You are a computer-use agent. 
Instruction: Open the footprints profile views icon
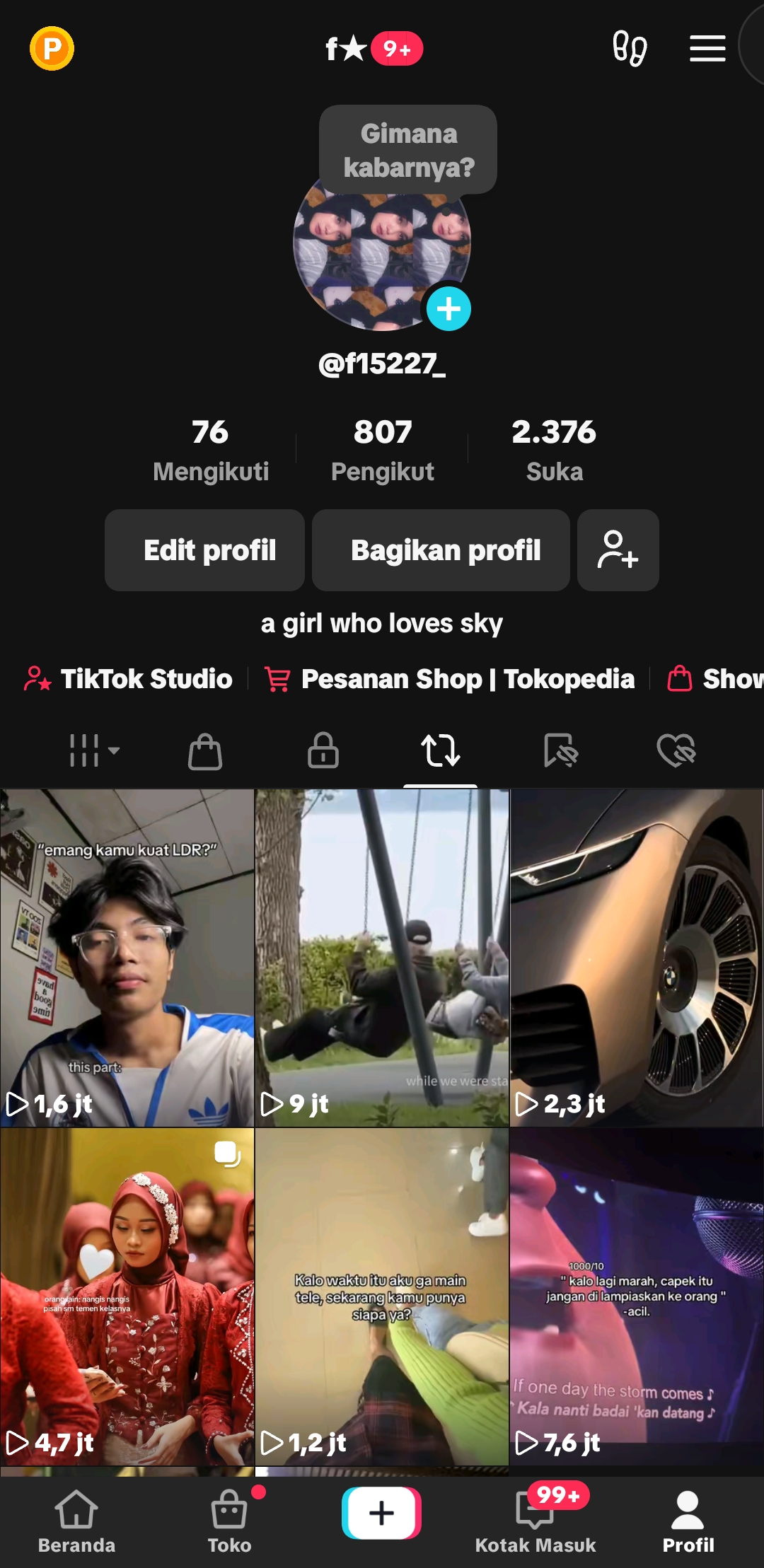pos(630,48)
